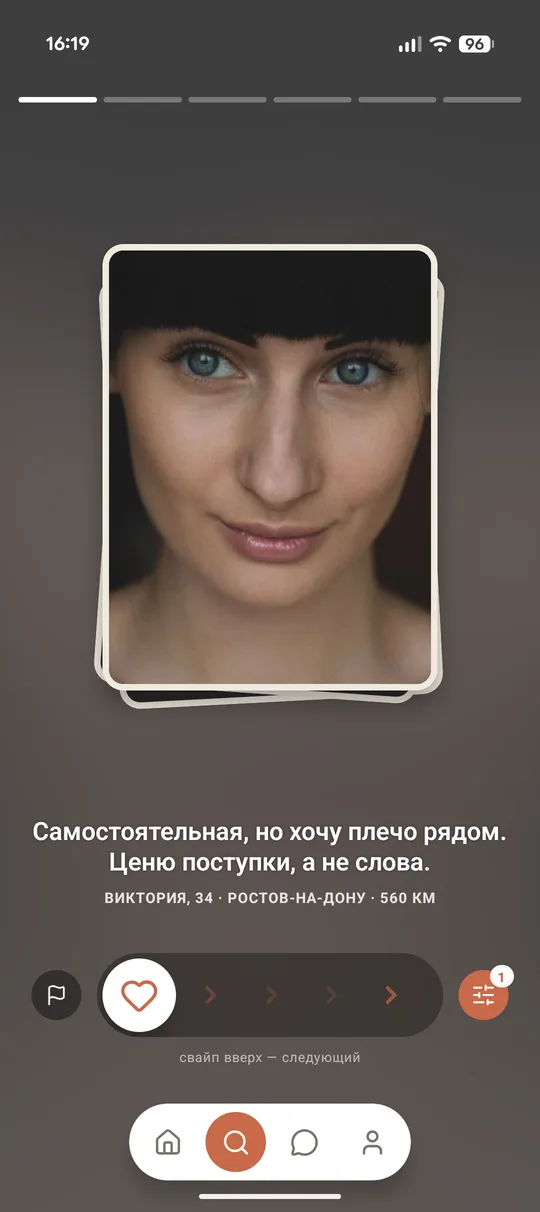Go to the home tab
Viewport: 540px width, 1212px height.
click(168, 1142)
